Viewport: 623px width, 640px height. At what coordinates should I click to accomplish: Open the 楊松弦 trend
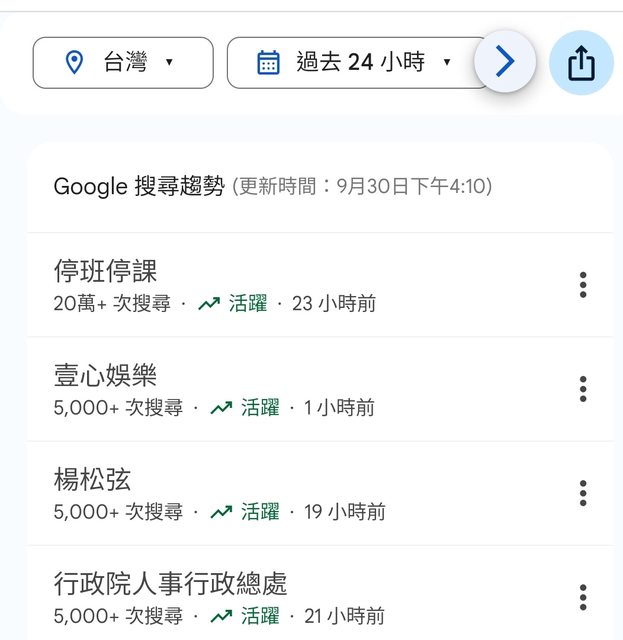[x=92, y=479]
